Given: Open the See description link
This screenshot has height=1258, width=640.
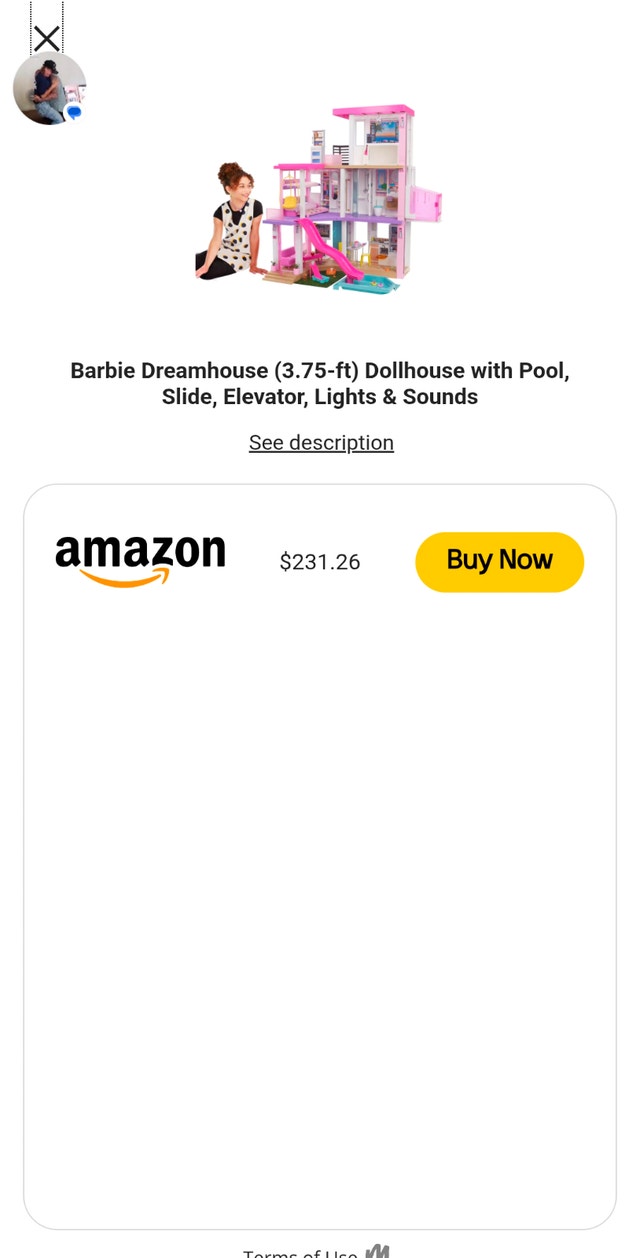Looking at the screenshot, I should point(321,442).
